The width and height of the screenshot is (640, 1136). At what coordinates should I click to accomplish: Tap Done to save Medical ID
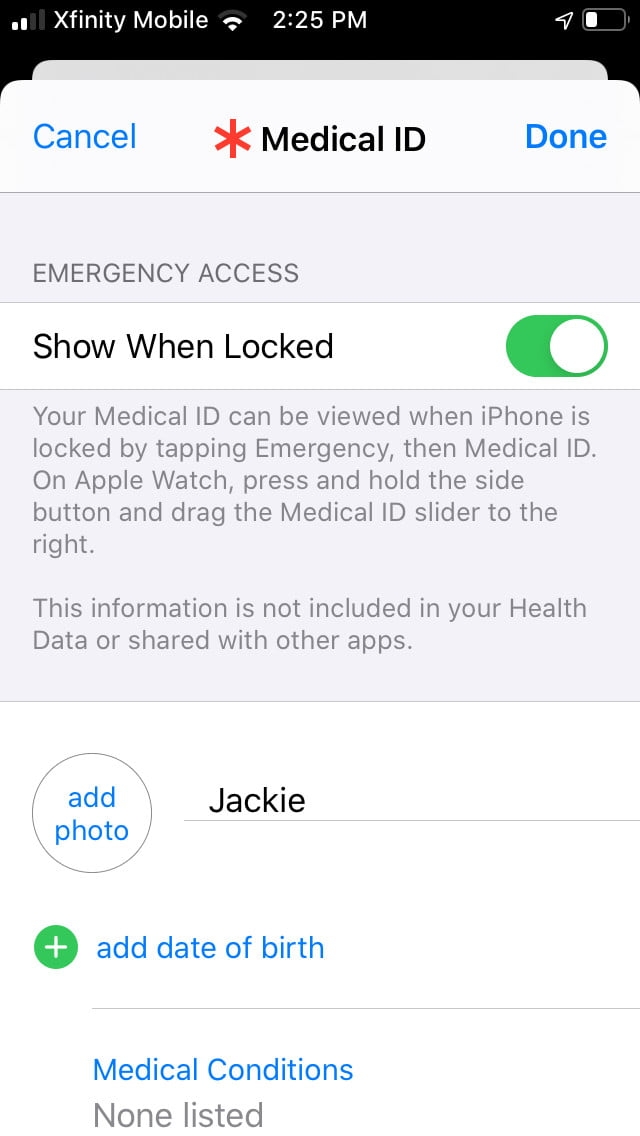565,137
